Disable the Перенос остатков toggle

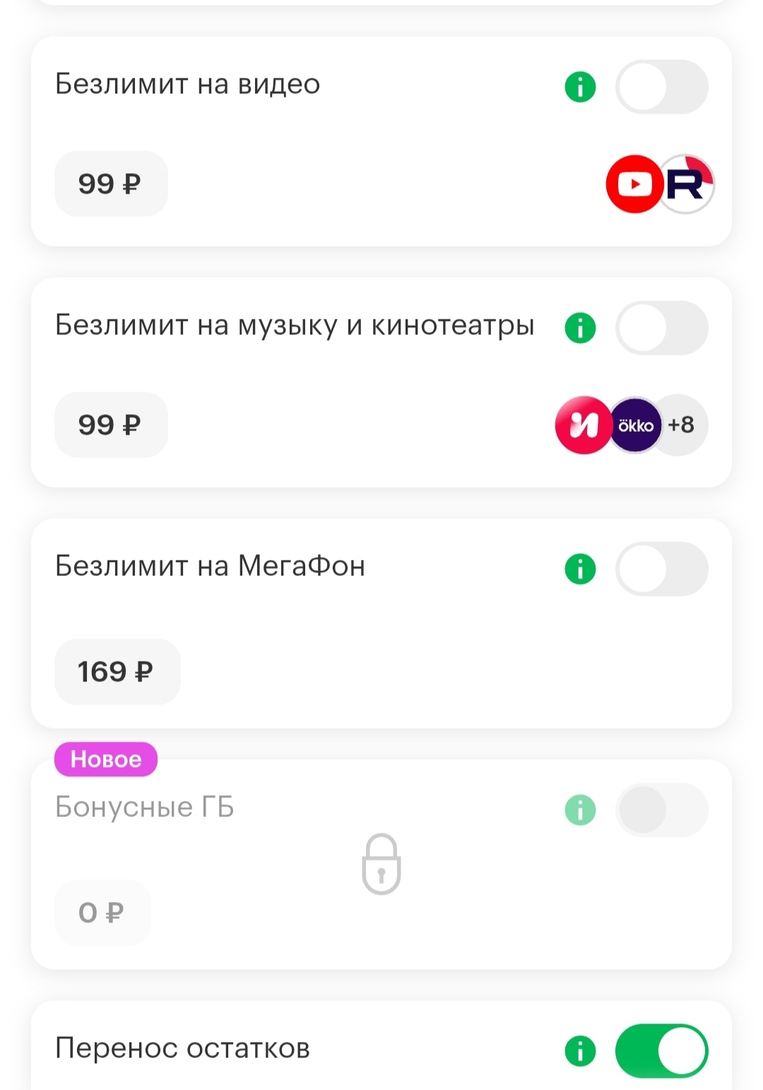[x=661, y=1051]
